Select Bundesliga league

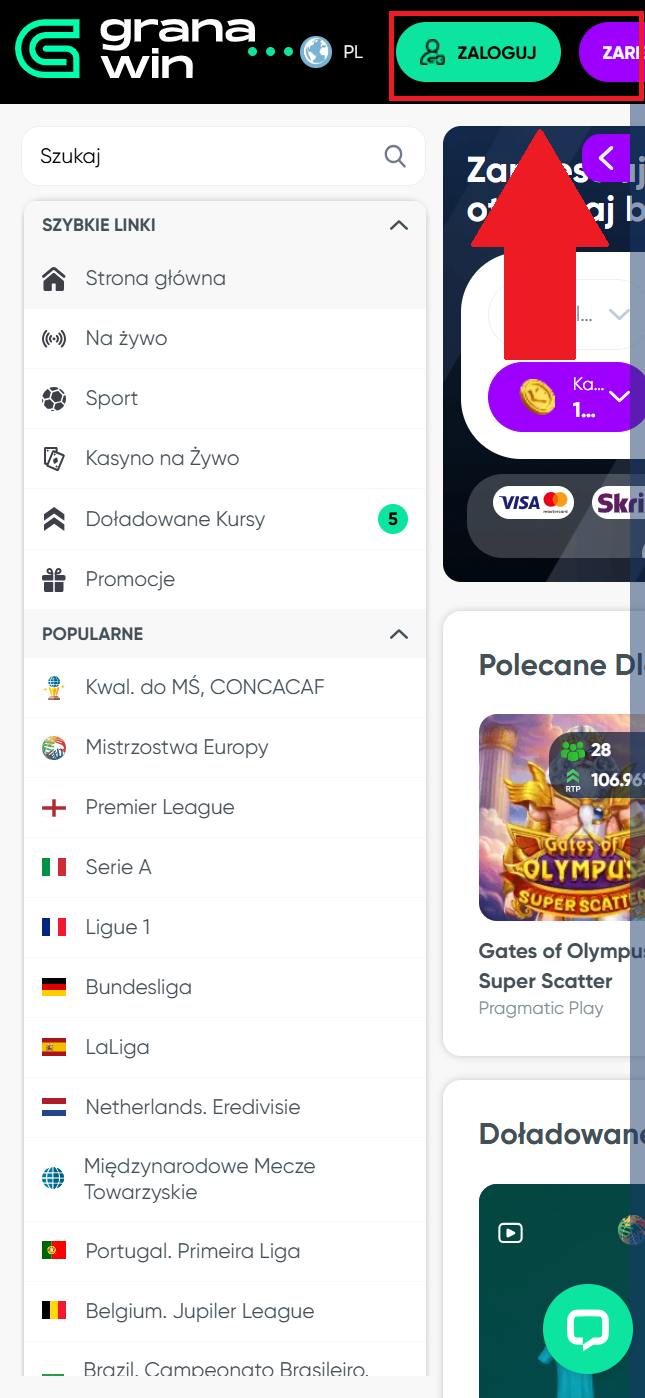click(225, 987)
